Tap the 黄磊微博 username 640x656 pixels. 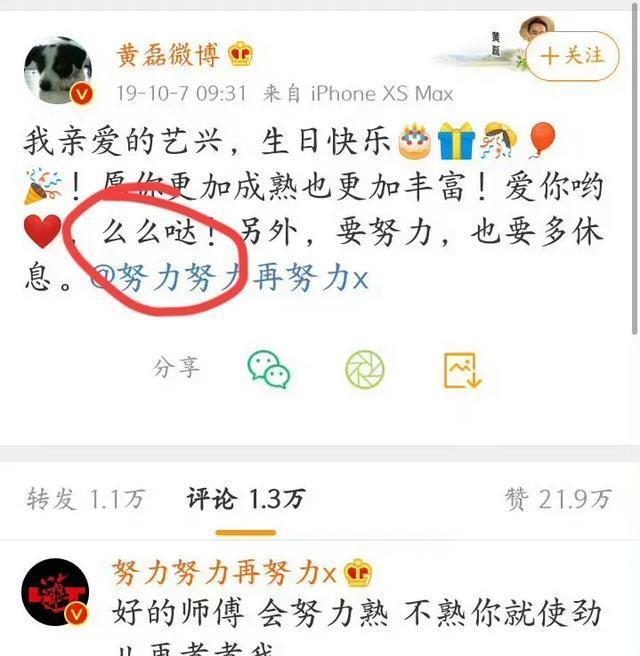(167, 54)
